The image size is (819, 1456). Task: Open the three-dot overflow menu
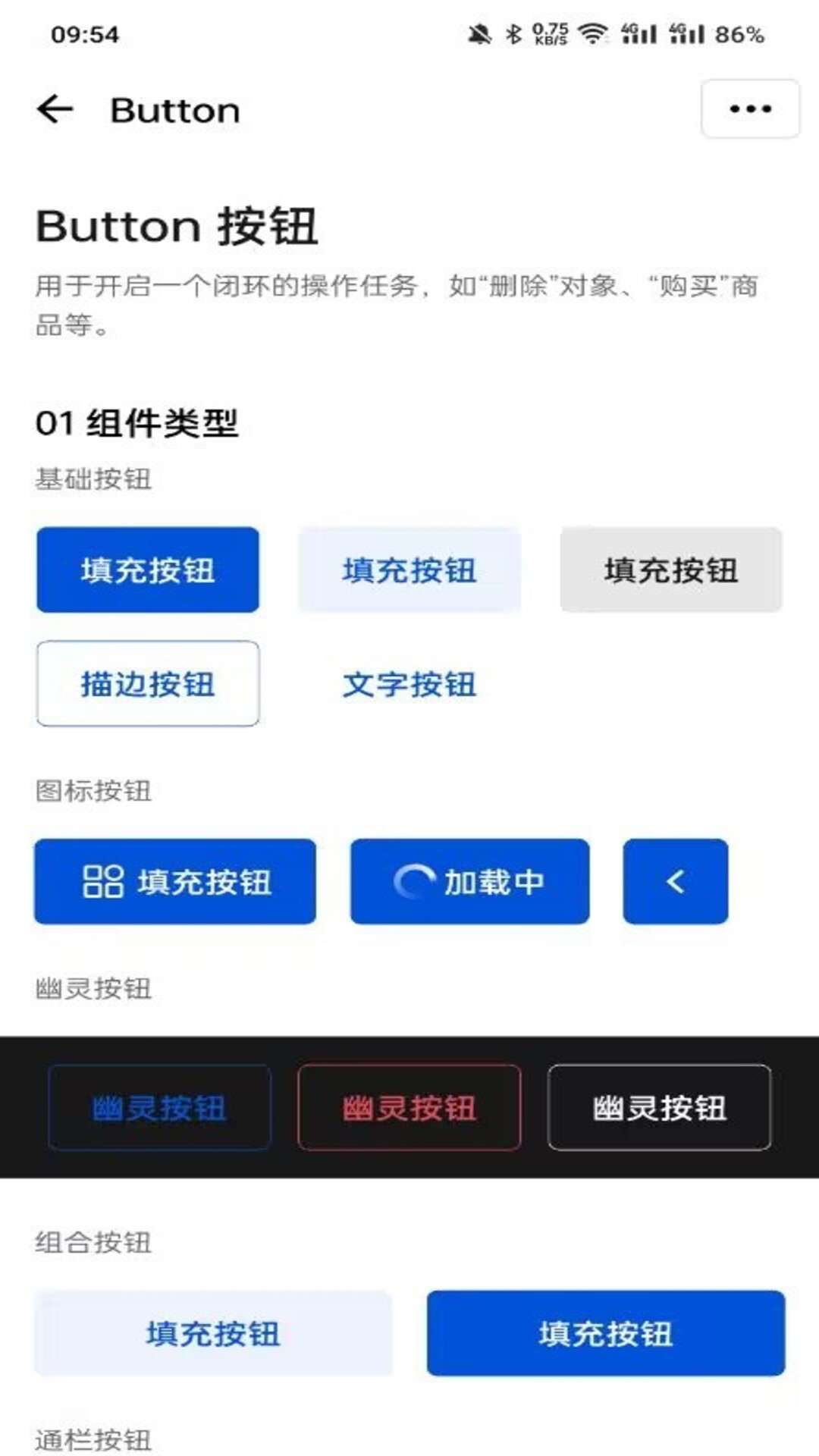coord(750,108)
